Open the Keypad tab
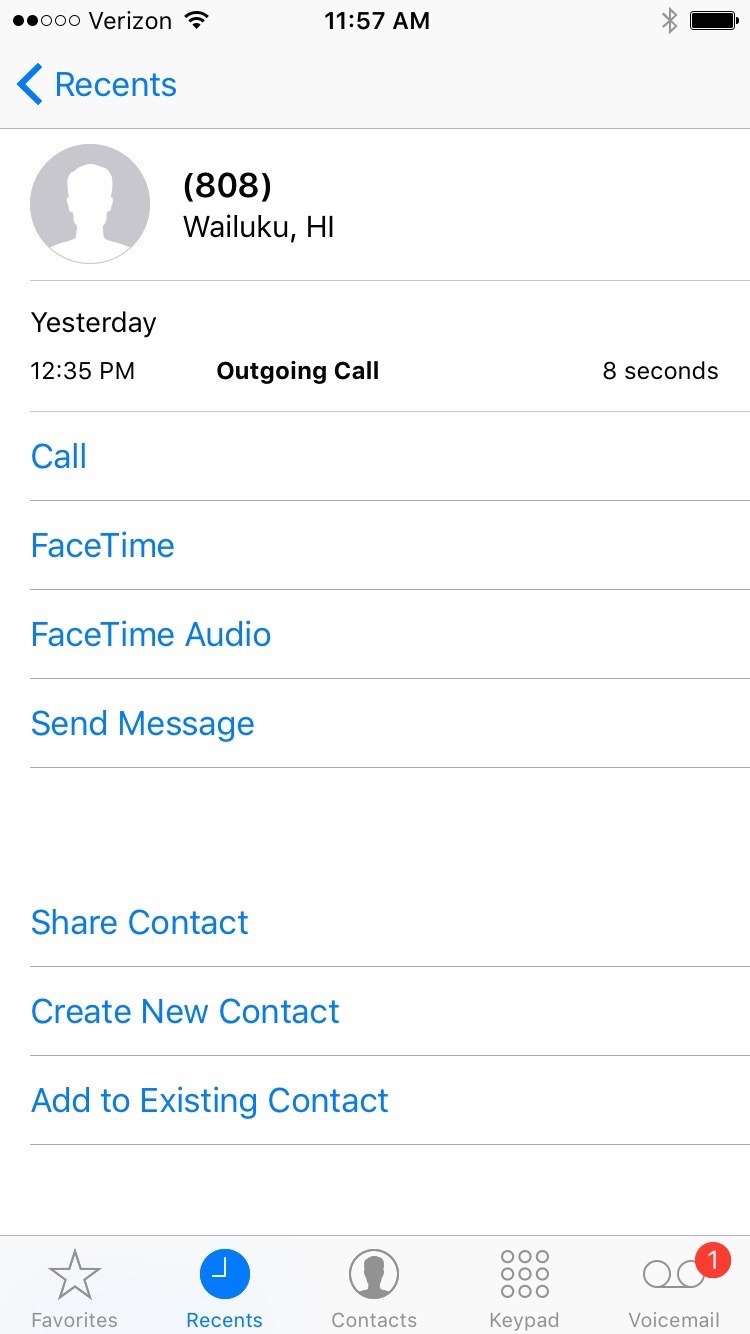Screen dimensions: 750x1334 (x=524, y=1288)
